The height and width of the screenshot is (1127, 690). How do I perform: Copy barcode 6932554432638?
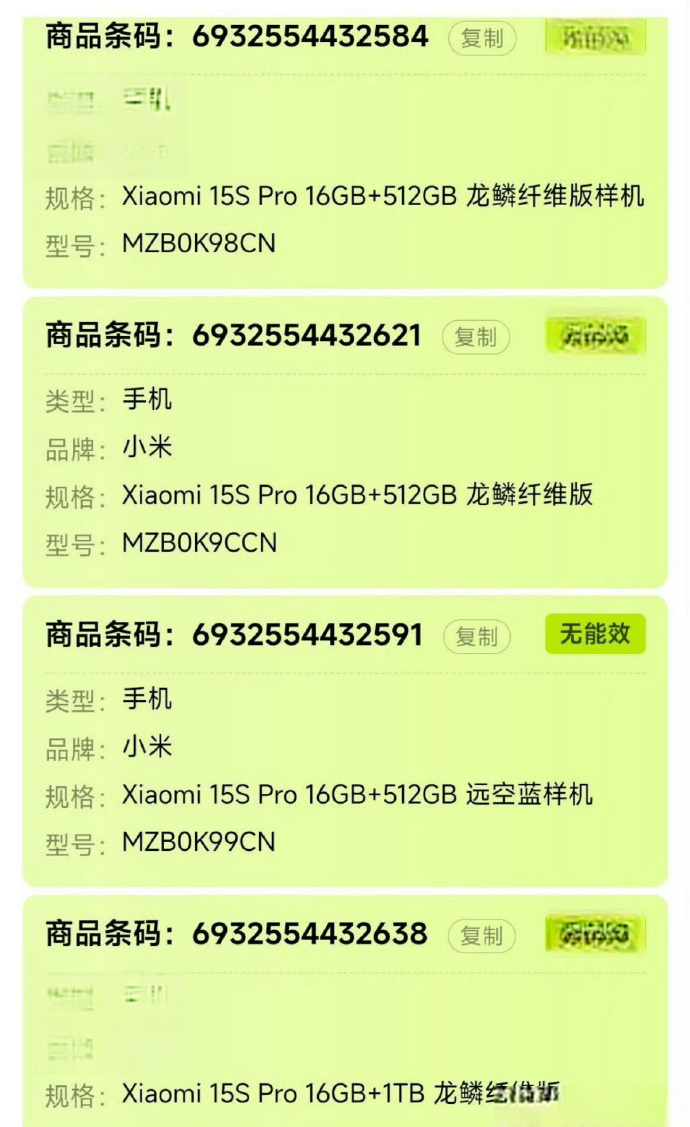pos(482,936)
